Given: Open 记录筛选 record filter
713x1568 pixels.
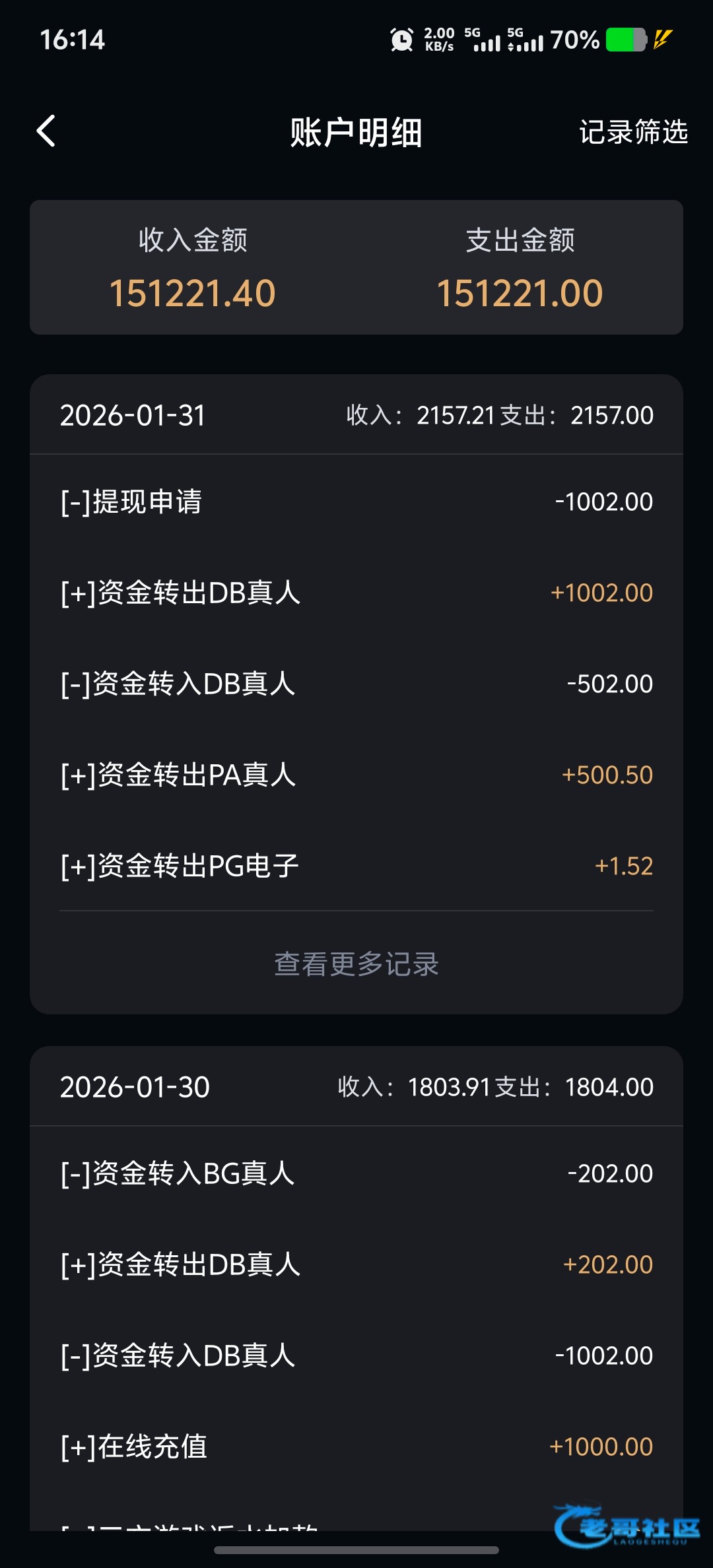Looking at the screenshot, I should 633,132.
